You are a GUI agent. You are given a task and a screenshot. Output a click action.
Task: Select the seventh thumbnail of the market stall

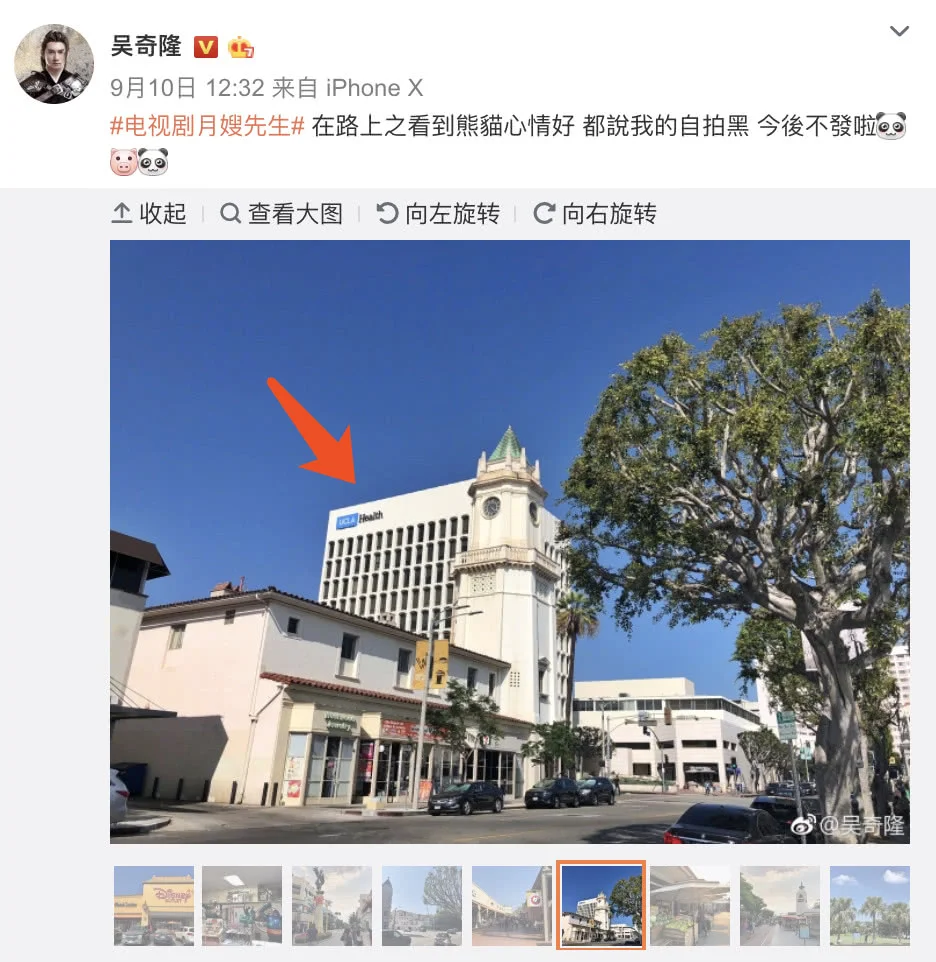tap(690, 906)
